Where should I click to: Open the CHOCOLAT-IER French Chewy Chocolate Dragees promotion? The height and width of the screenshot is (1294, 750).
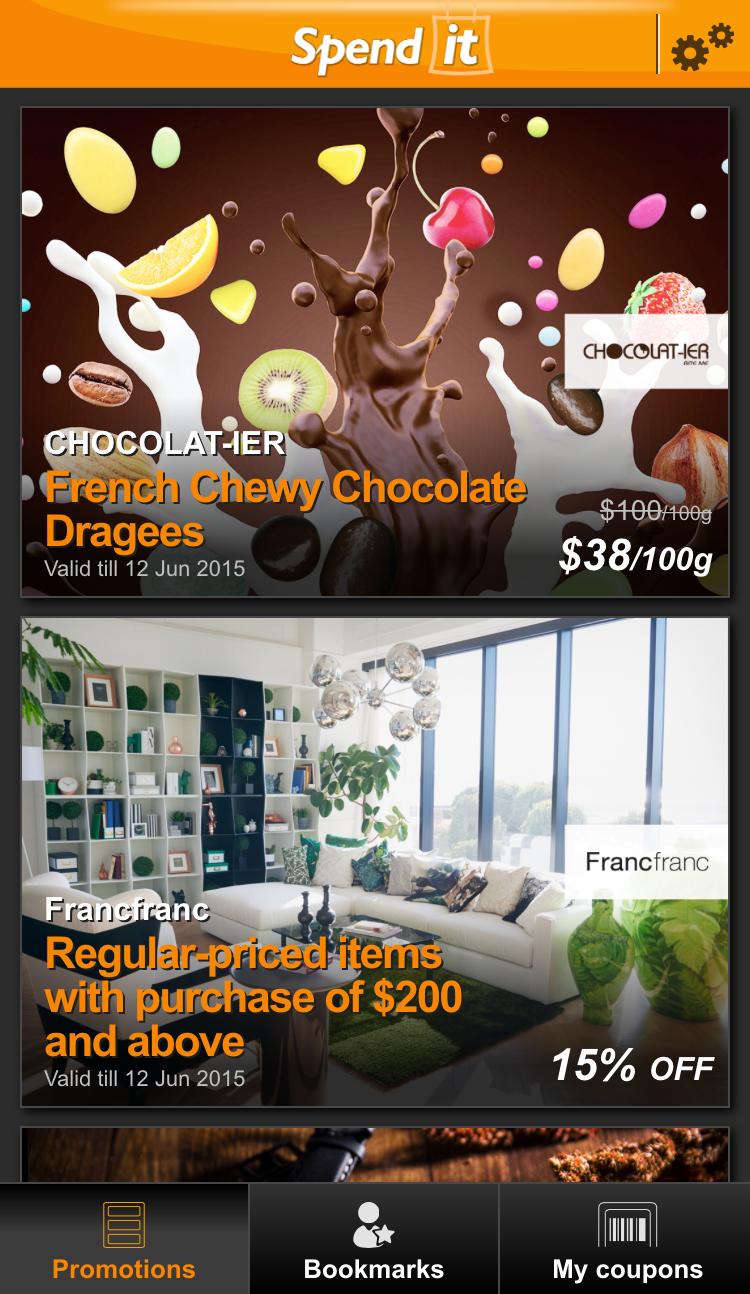click(x=375, y=351)
